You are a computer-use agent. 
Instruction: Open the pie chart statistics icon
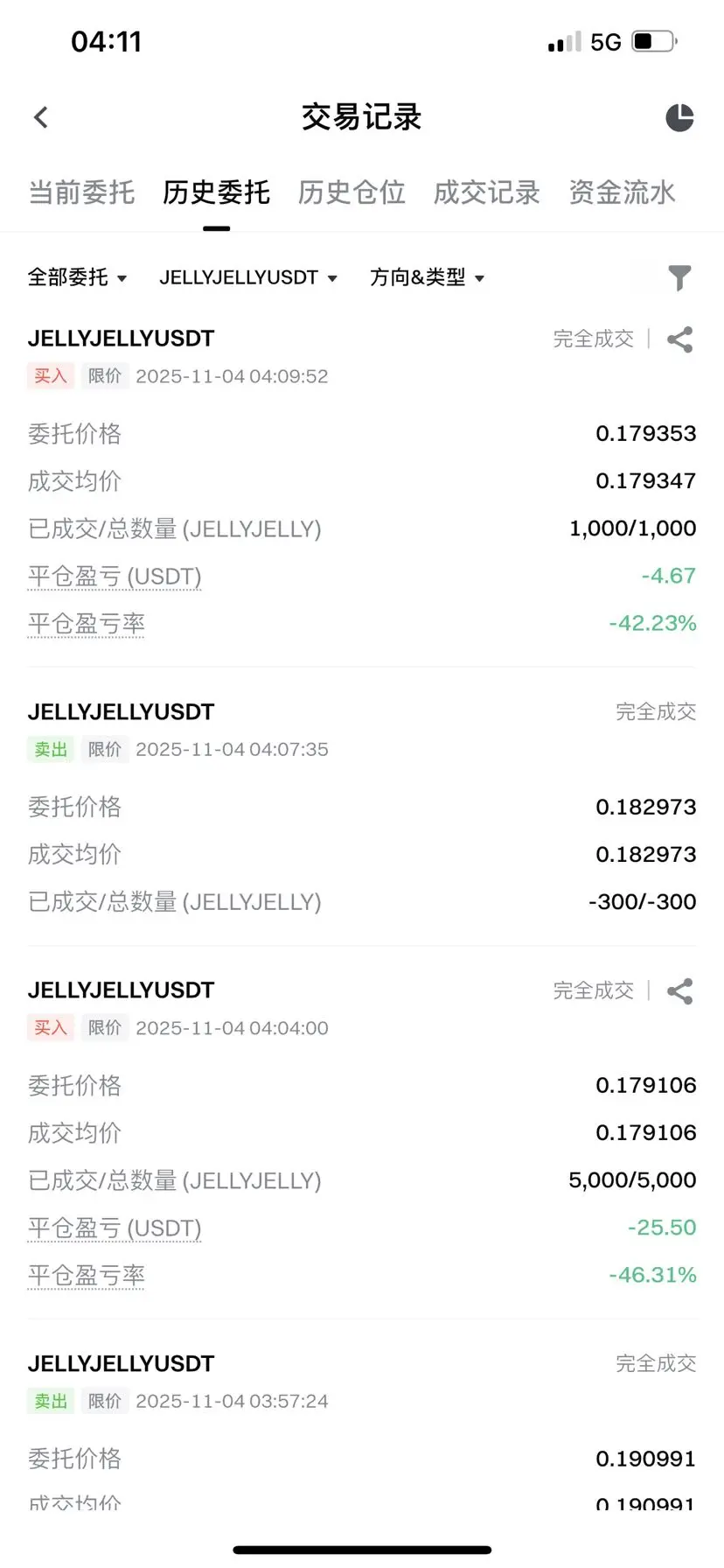[679, 117]
